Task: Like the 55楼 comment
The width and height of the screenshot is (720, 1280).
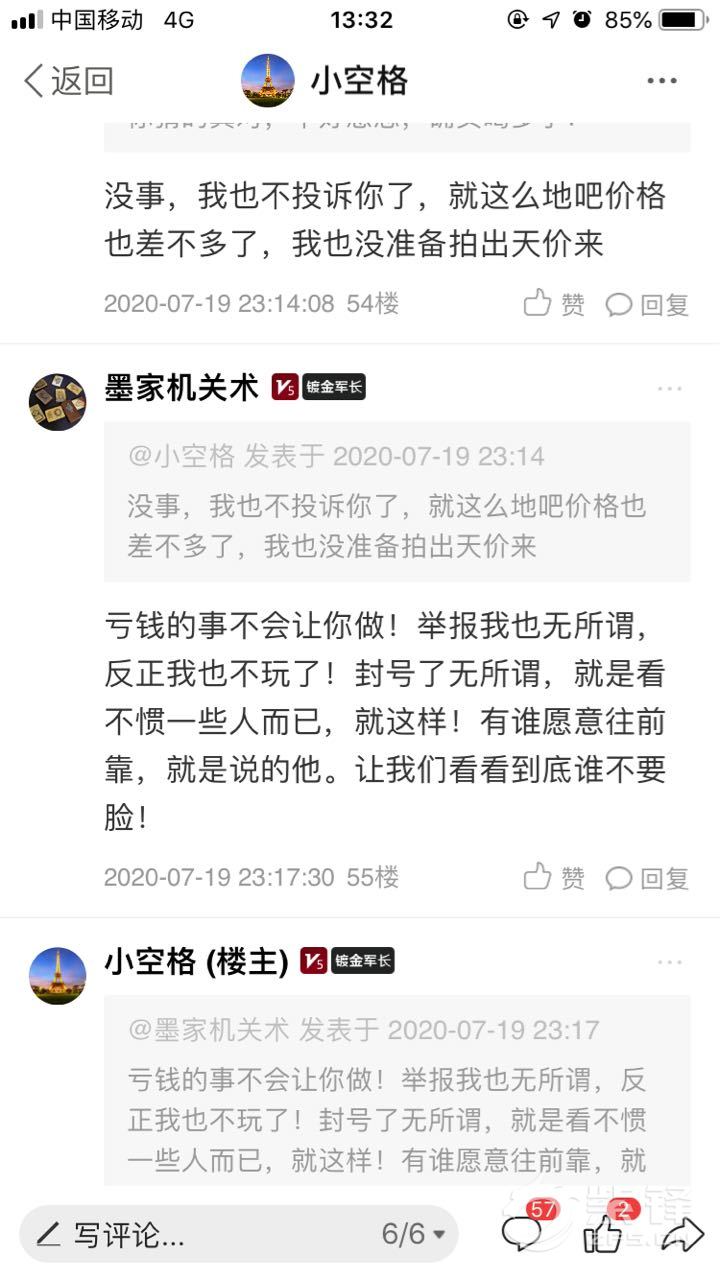Action: pos(554,878)
